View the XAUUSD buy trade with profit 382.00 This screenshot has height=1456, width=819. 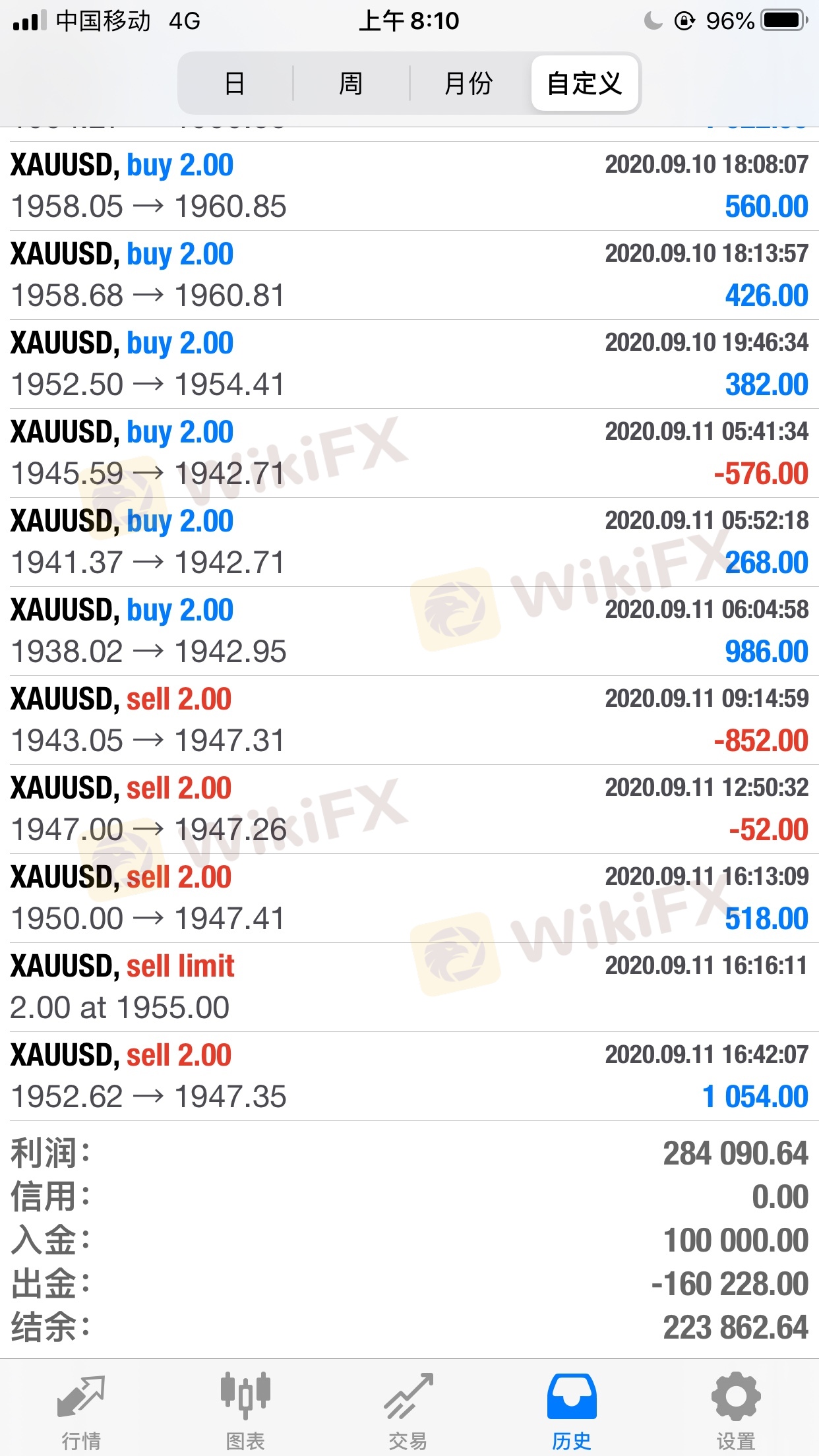pos(409,364)
